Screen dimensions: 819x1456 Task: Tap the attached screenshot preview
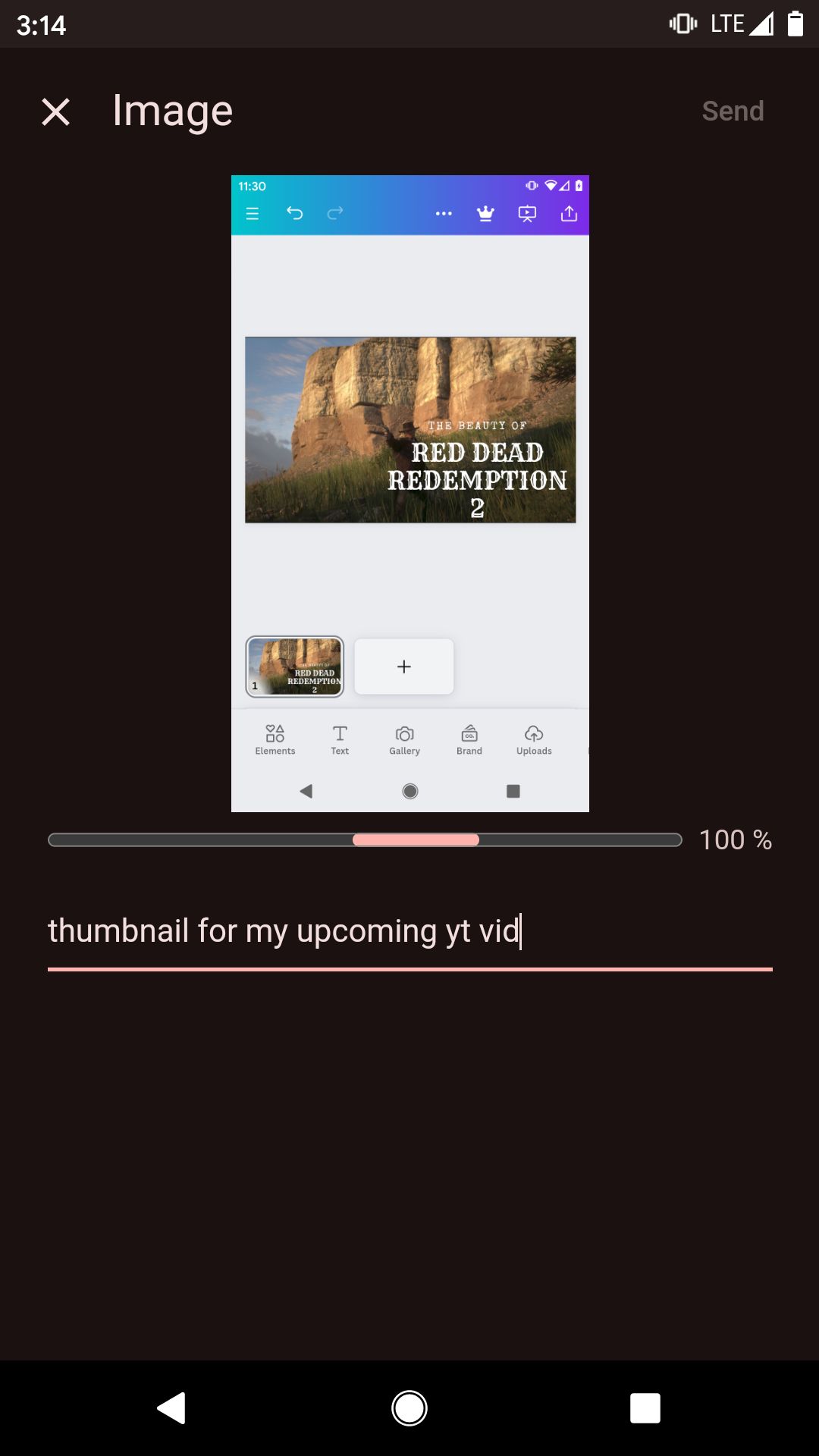[409, 493]
